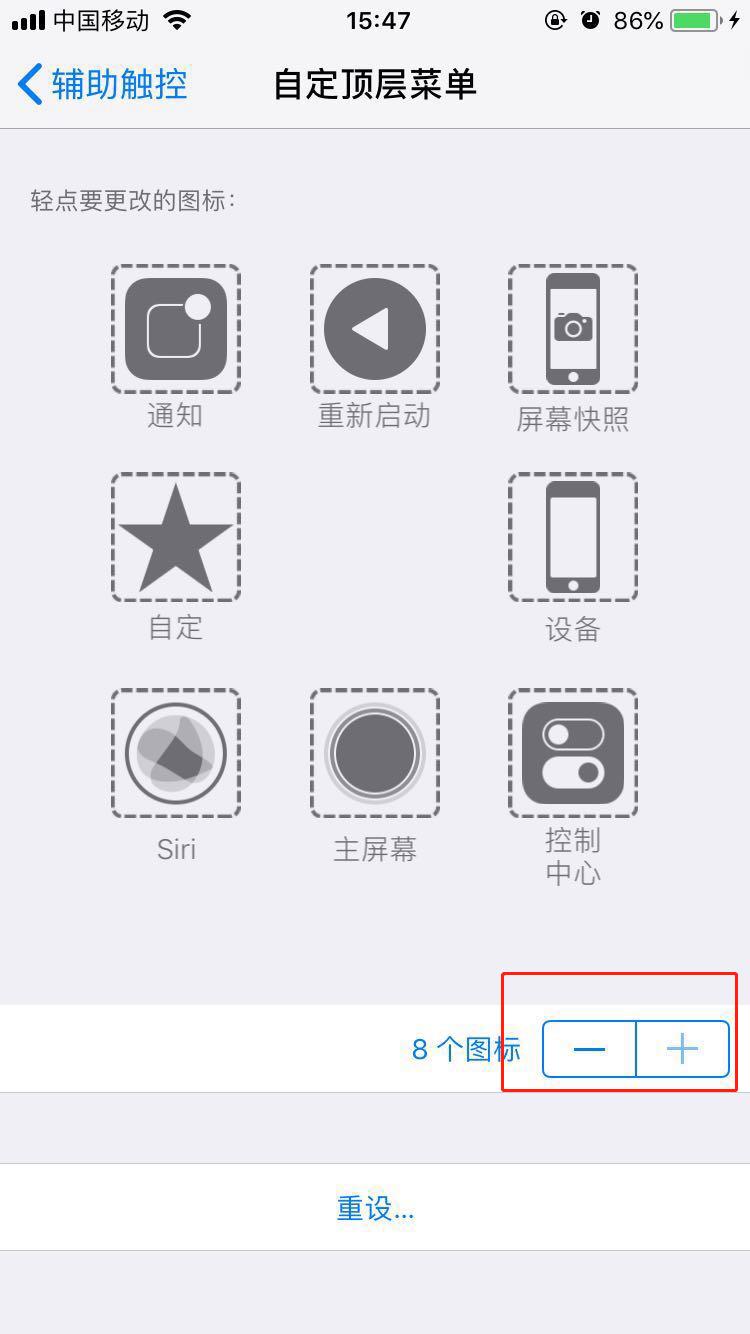The height and width of the screenshot is (1334, 750).
Task: Tap the 重新启动 (Restart) icon
Action: click(x=375, y=328)
